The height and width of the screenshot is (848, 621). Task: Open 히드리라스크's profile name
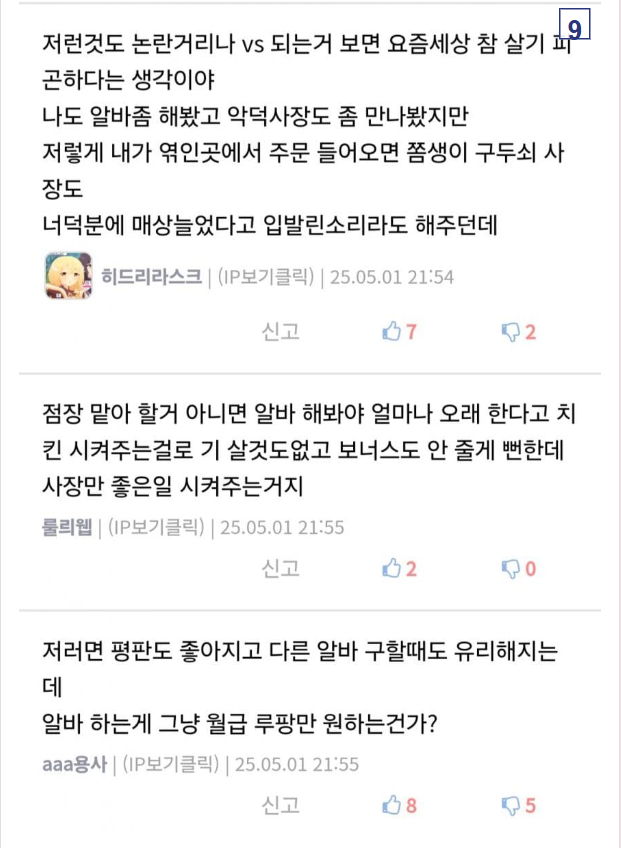pos(151,276)
